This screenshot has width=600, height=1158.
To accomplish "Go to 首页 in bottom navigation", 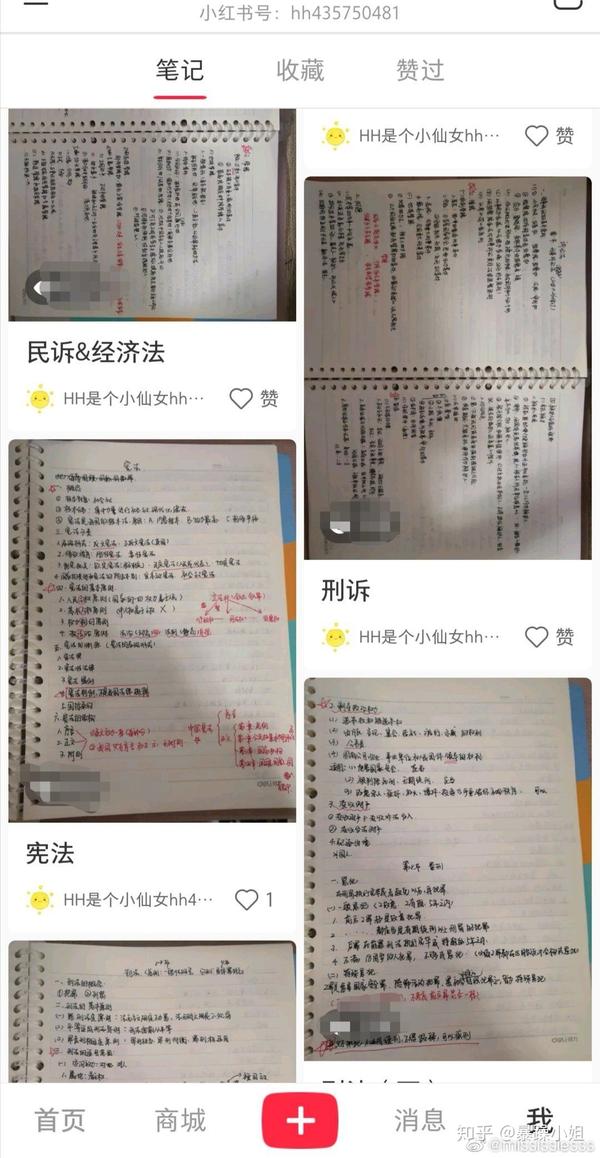I will pos(59,1120).
